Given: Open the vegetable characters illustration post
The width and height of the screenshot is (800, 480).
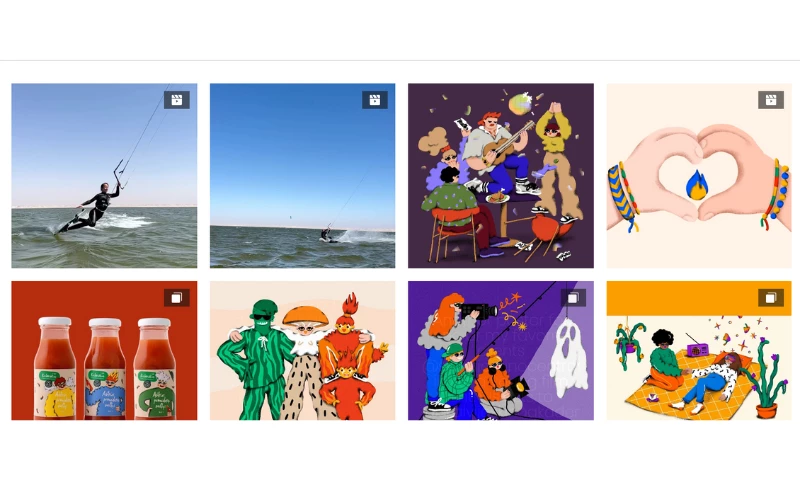Looking at the screenshot, I should (x=302, y=351).
